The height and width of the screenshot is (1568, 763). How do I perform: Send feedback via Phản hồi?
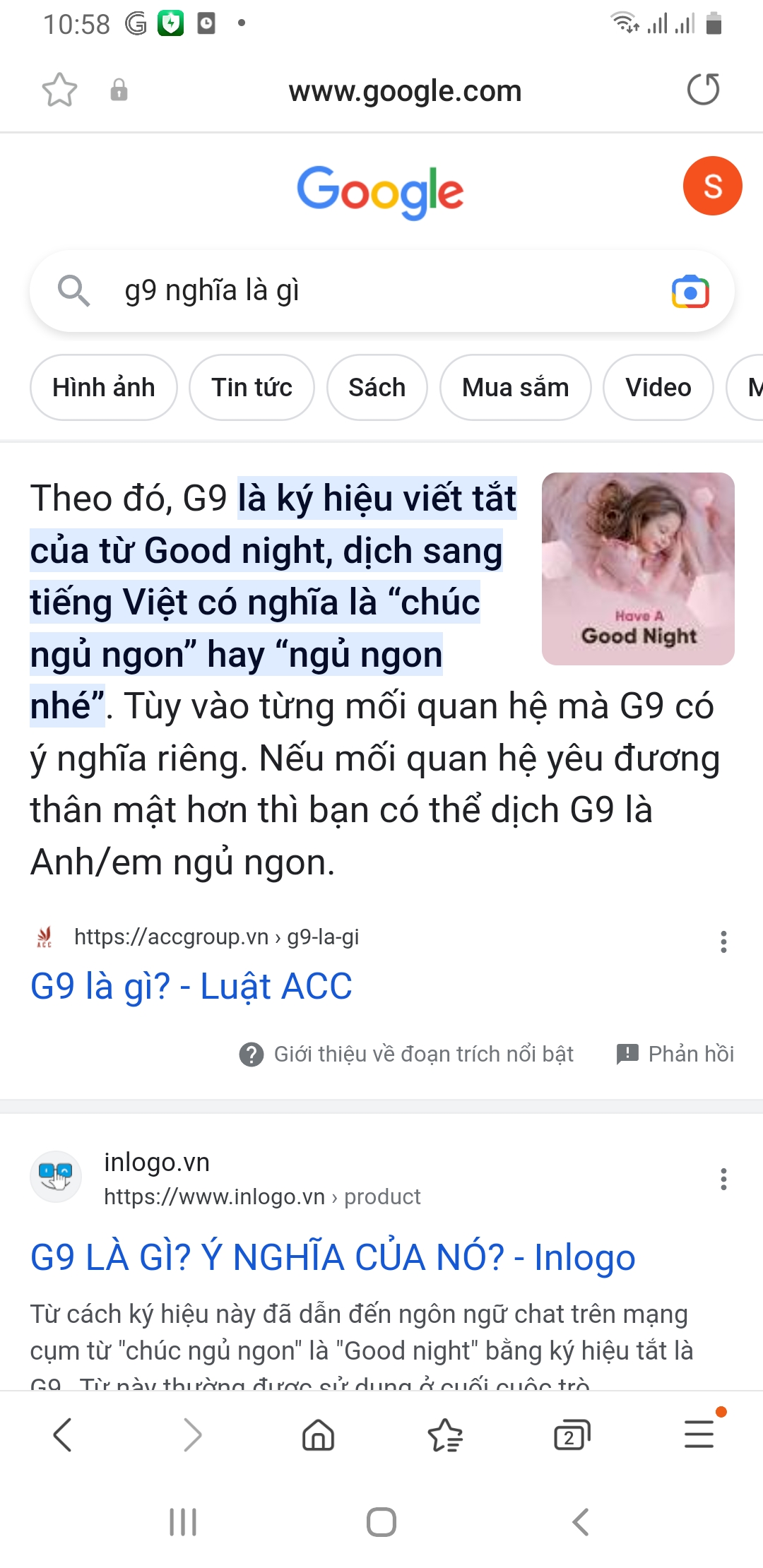(x=676, y=1054)
